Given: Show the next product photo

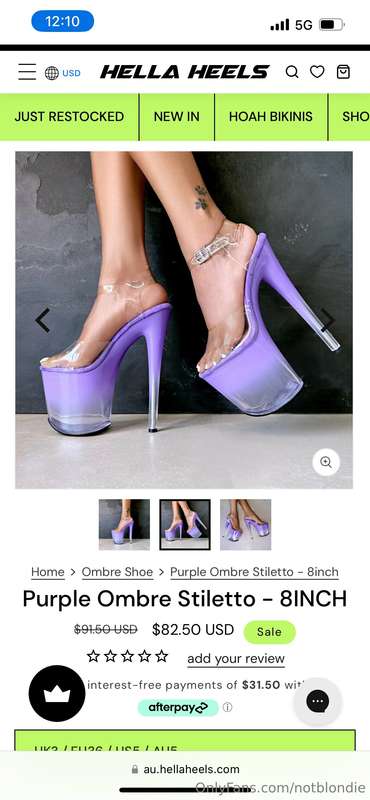Looking at the screenshot, I should click(328, 320).
